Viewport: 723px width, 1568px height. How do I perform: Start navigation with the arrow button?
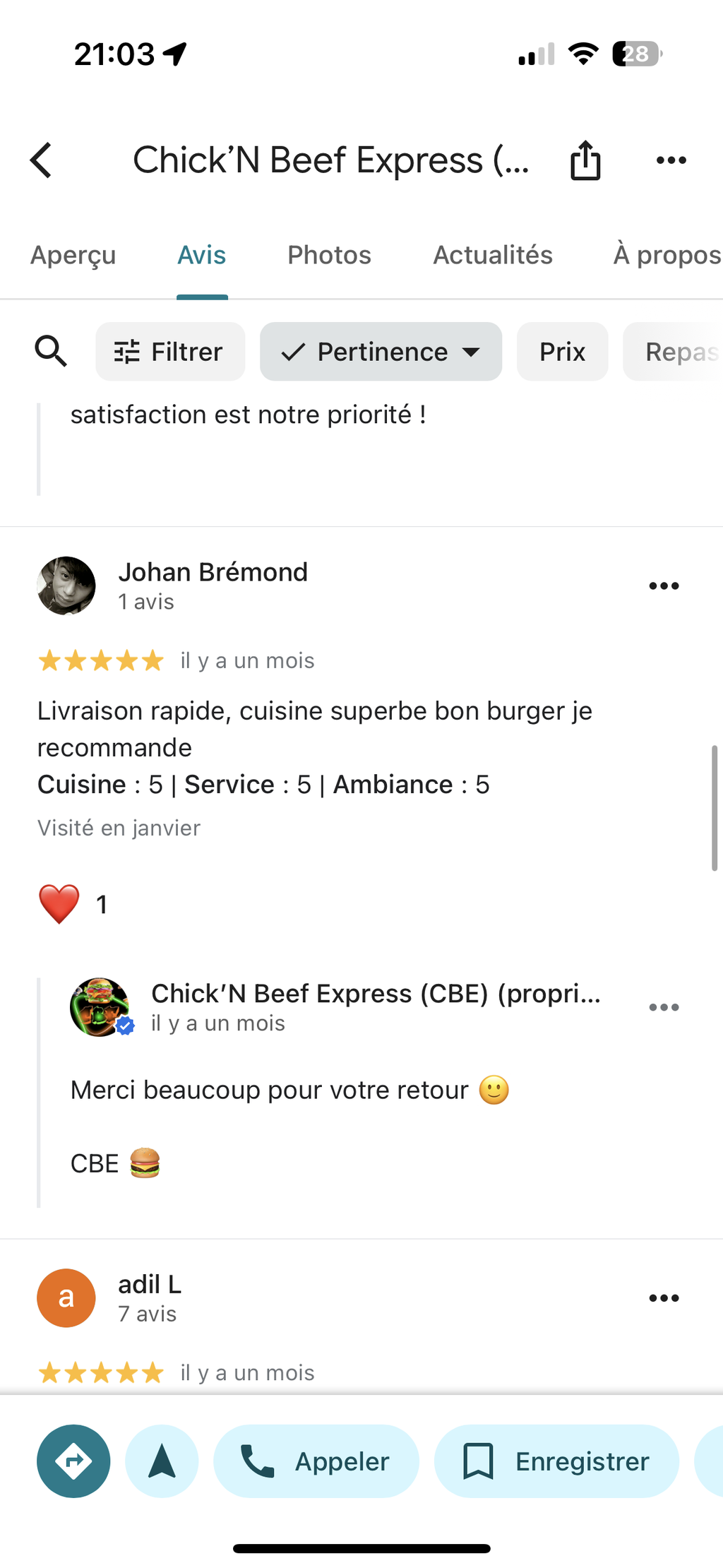click(x=162, y=1461)
